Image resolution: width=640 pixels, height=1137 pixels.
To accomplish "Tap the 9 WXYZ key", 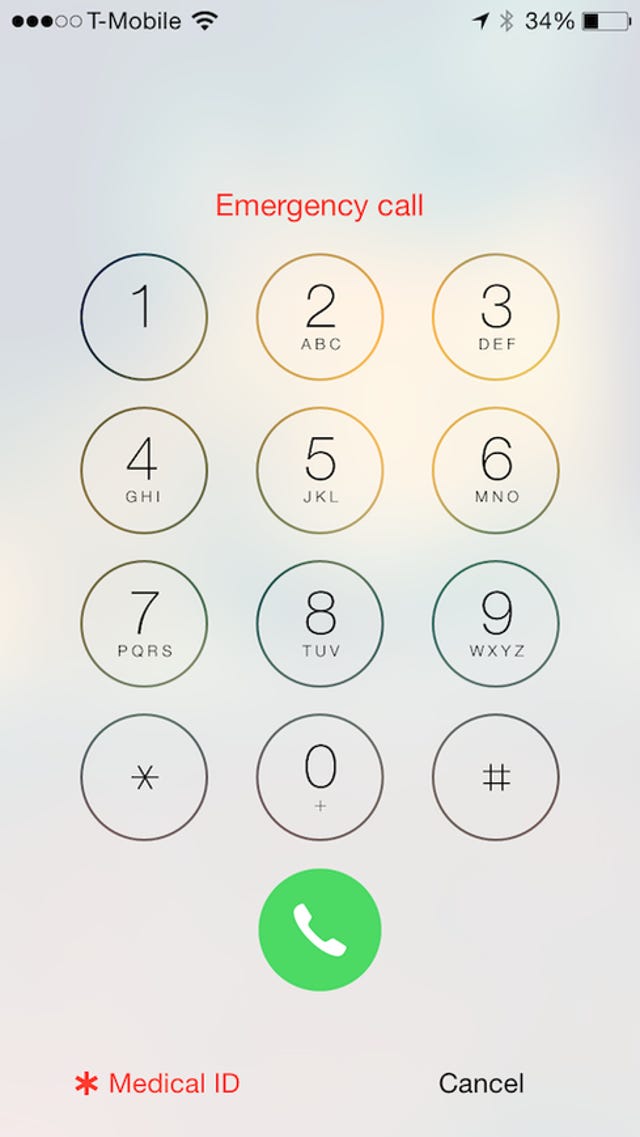I will pyautogui.click(x=496, y=623).
